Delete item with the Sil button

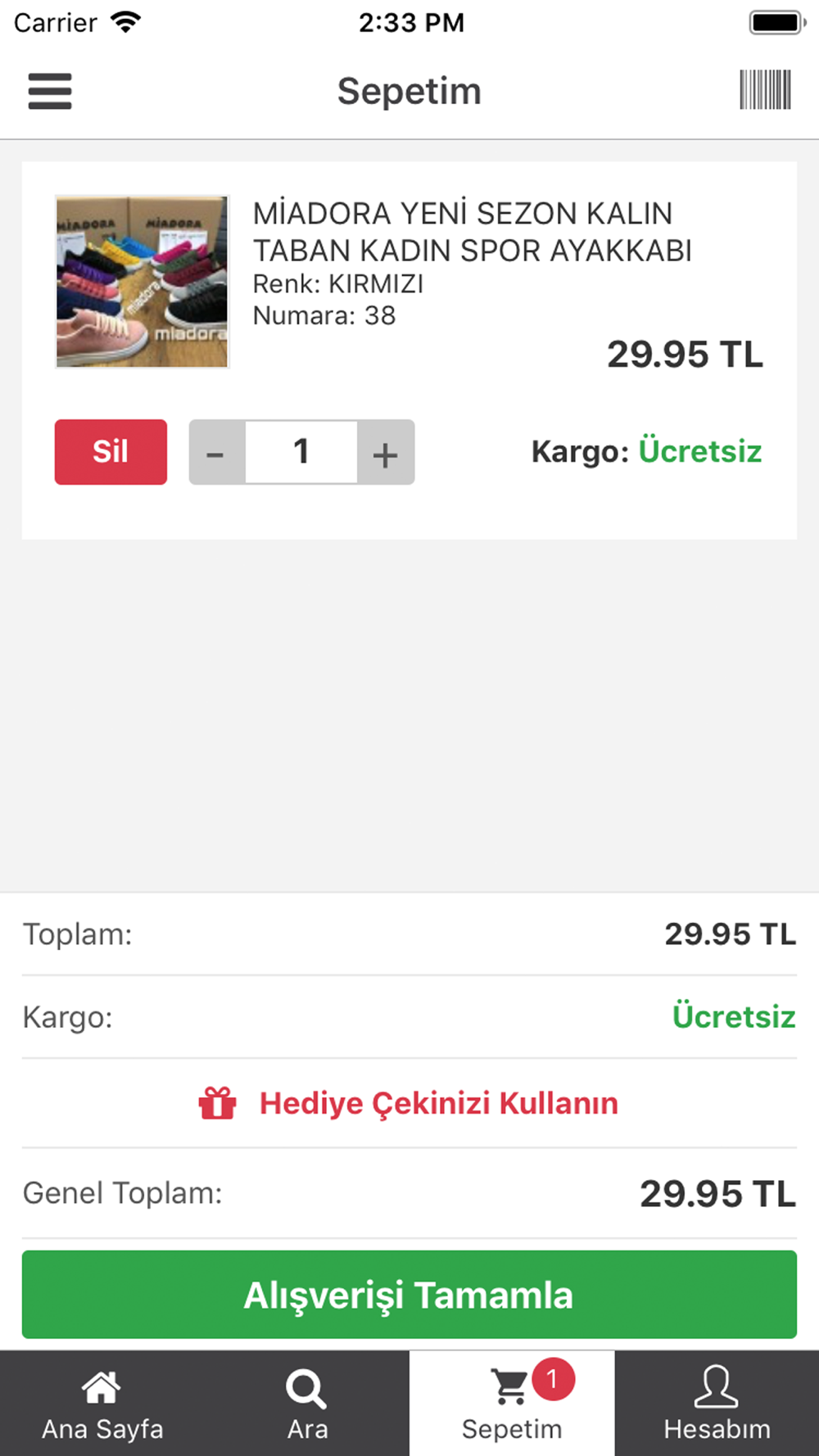point(111,452)
